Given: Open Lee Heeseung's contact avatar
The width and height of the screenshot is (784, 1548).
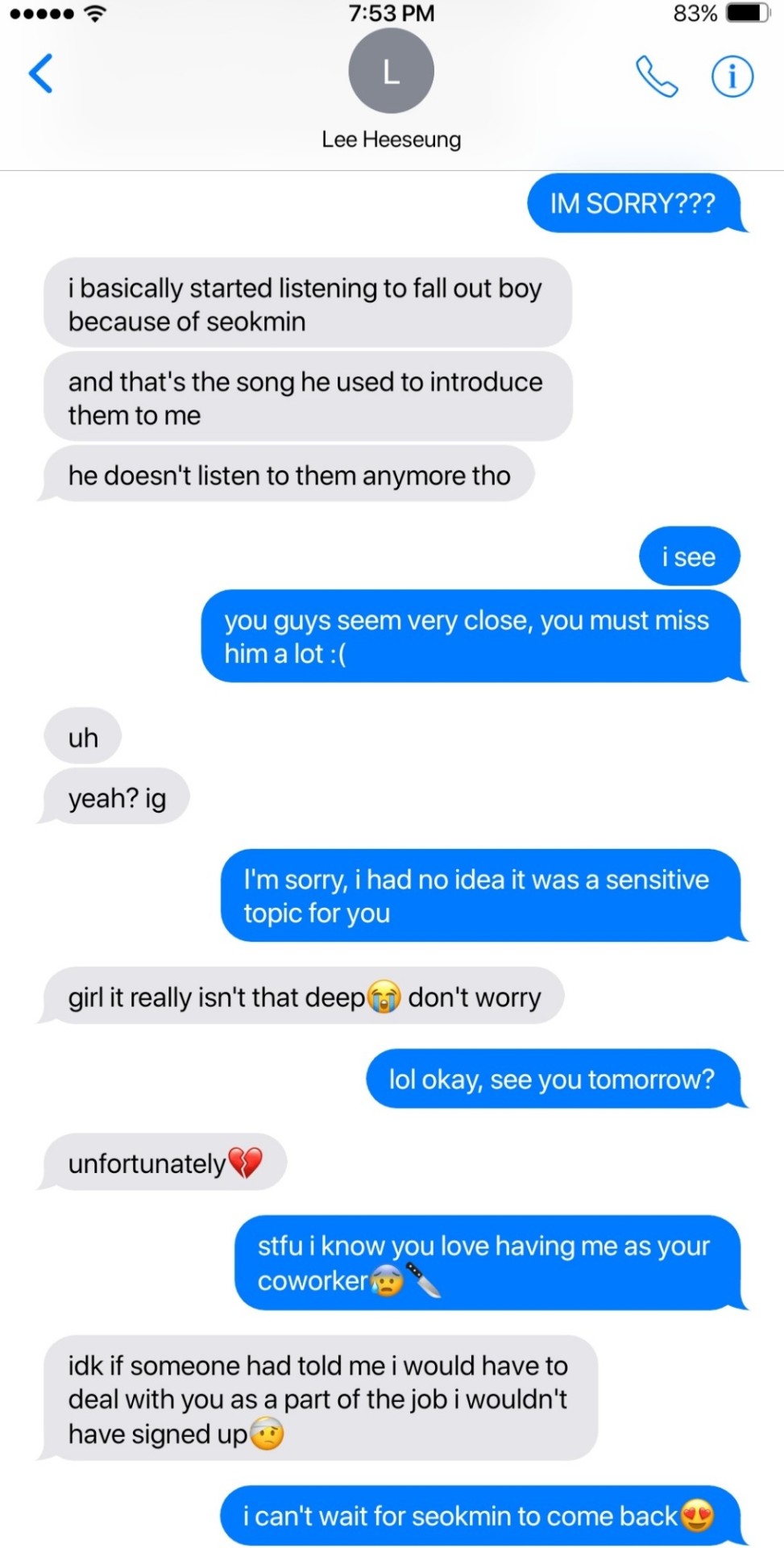Looking at the screenshot, I should click(x=391, y=71).
